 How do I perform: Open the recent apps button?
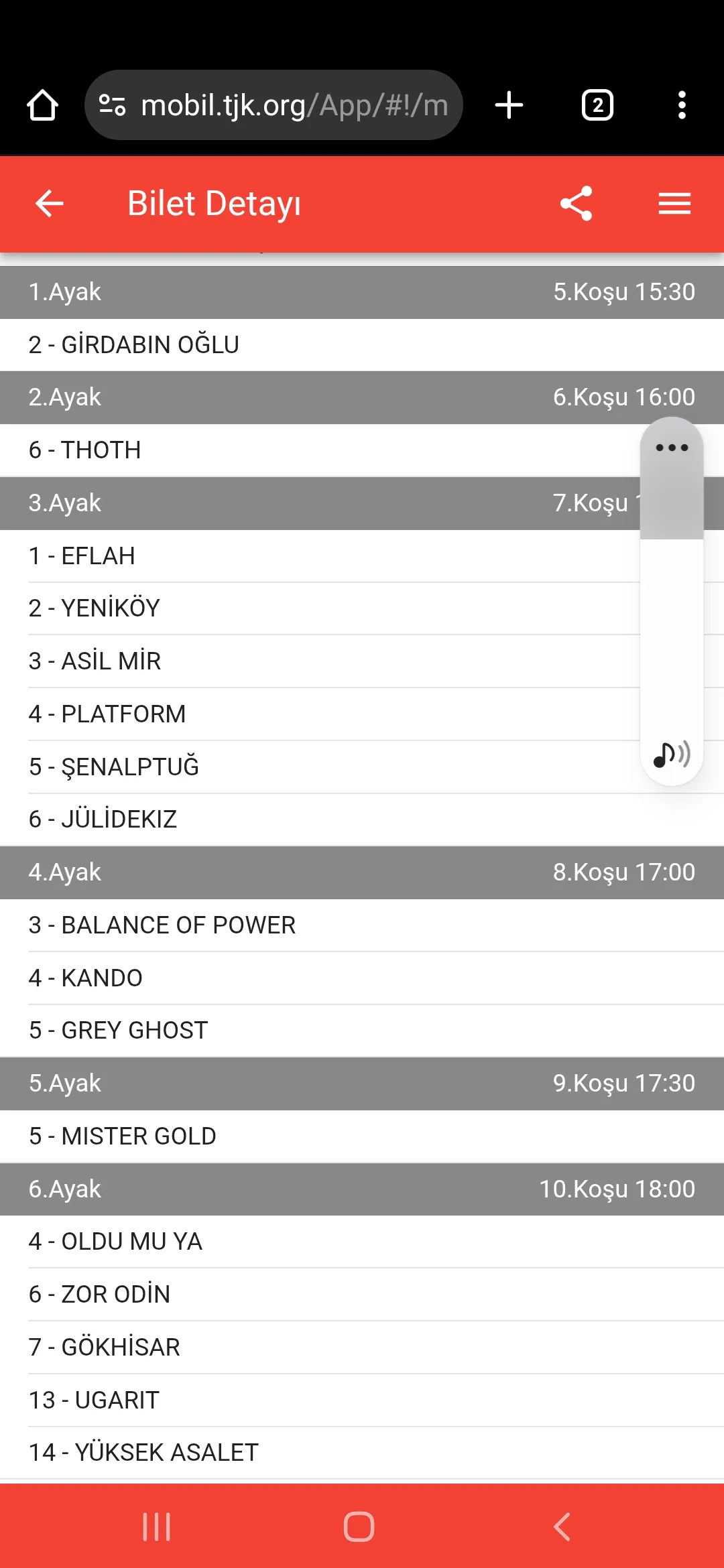(x=157, y=1527)
